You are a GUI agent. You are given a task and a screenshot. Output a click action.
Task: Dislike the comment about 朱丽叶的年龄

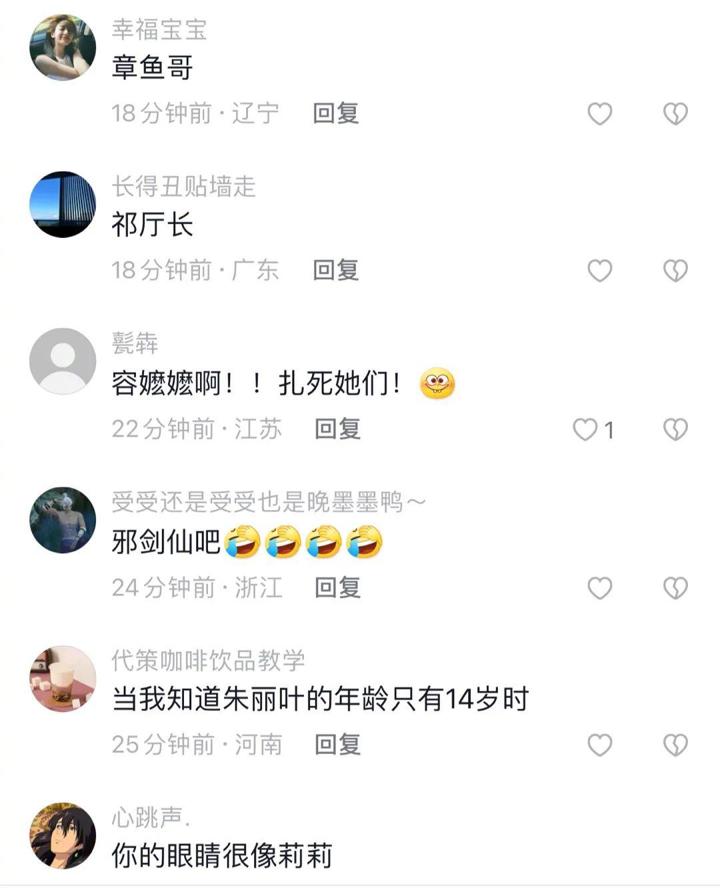point(675,745)
